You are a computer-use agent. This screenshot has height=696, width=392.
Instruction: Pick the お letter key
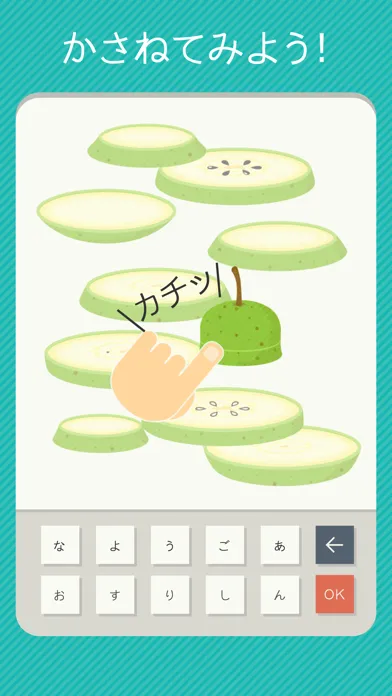click(60, 595)
